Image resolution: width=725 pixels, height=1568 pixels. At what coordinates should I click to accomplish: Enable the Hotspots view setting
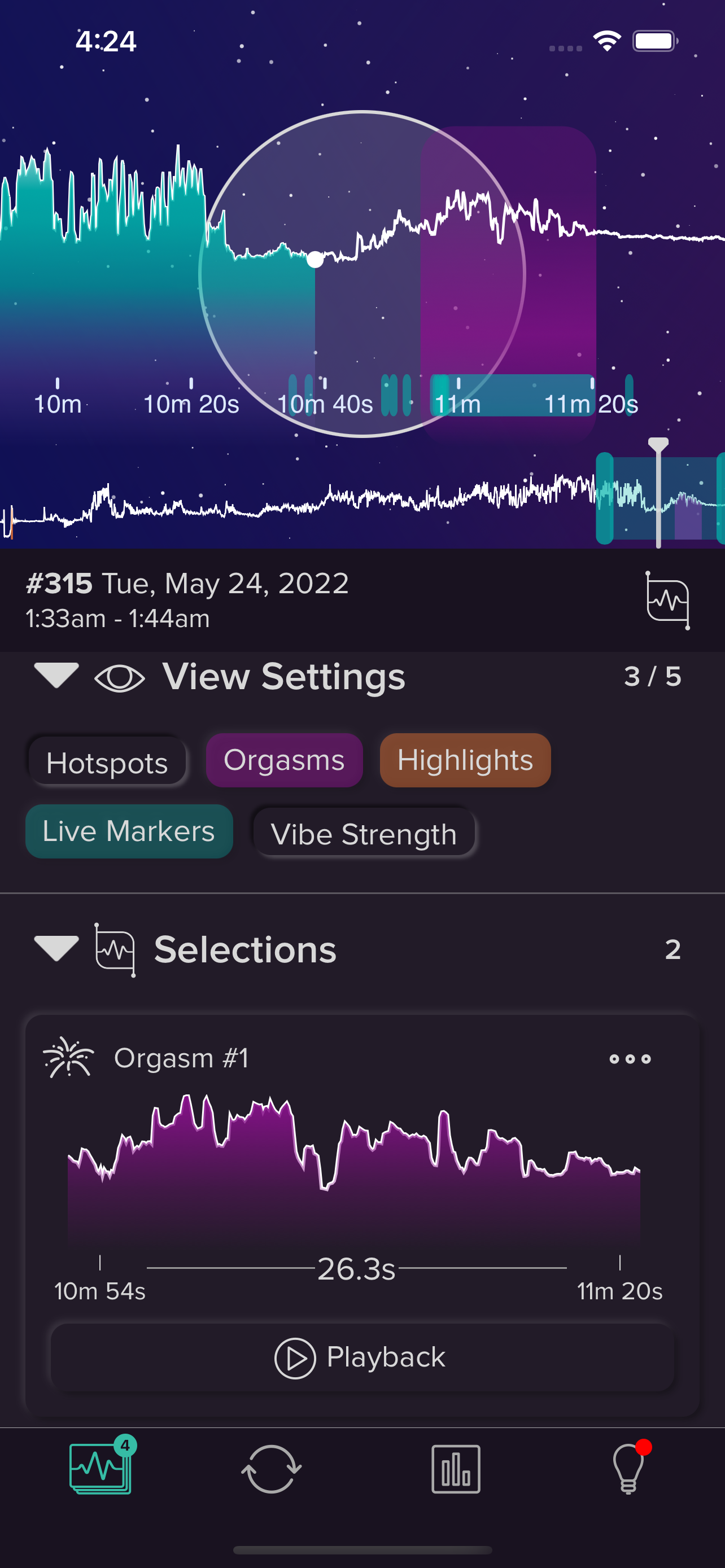pos(108,760)
